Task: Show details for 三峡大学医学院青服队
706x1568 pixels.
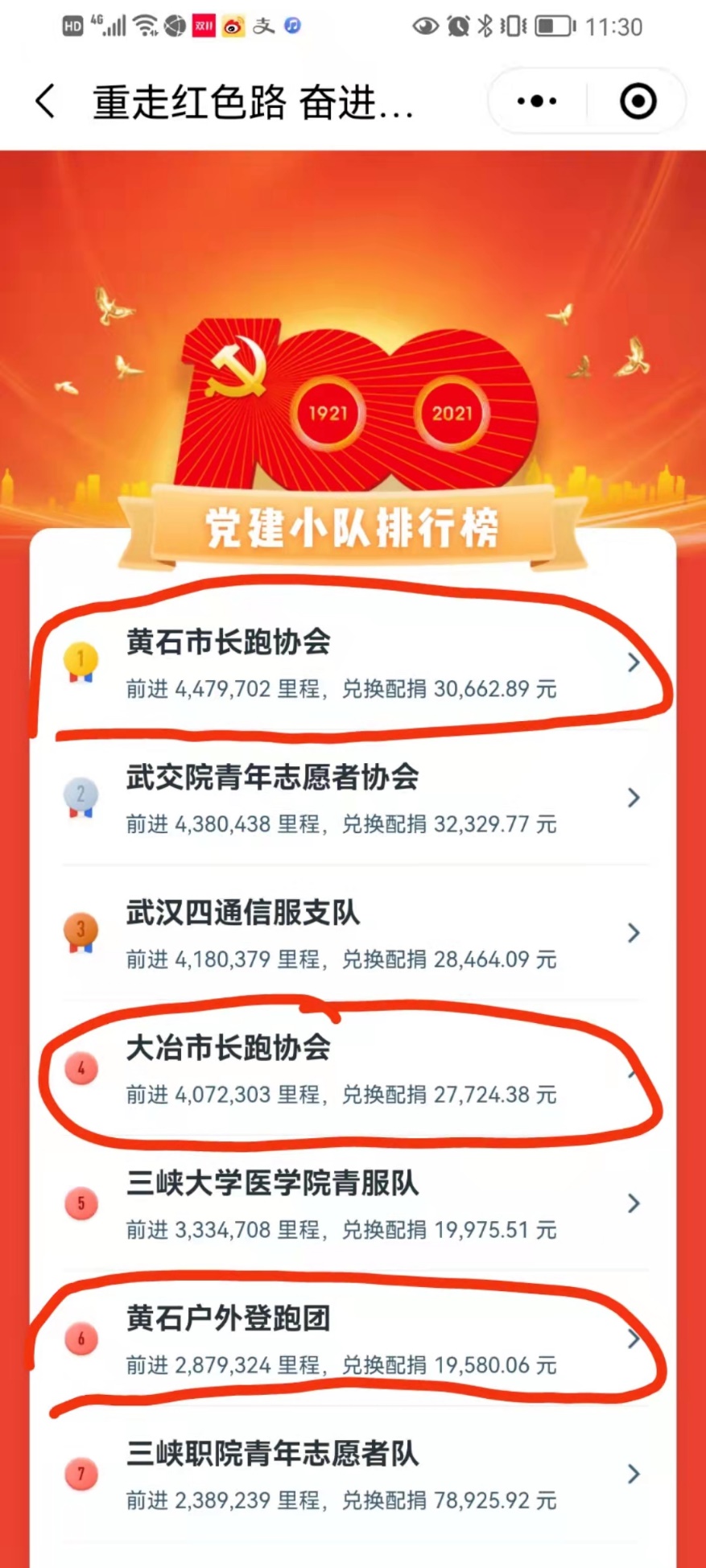Action: click(x=353, y=1204)
